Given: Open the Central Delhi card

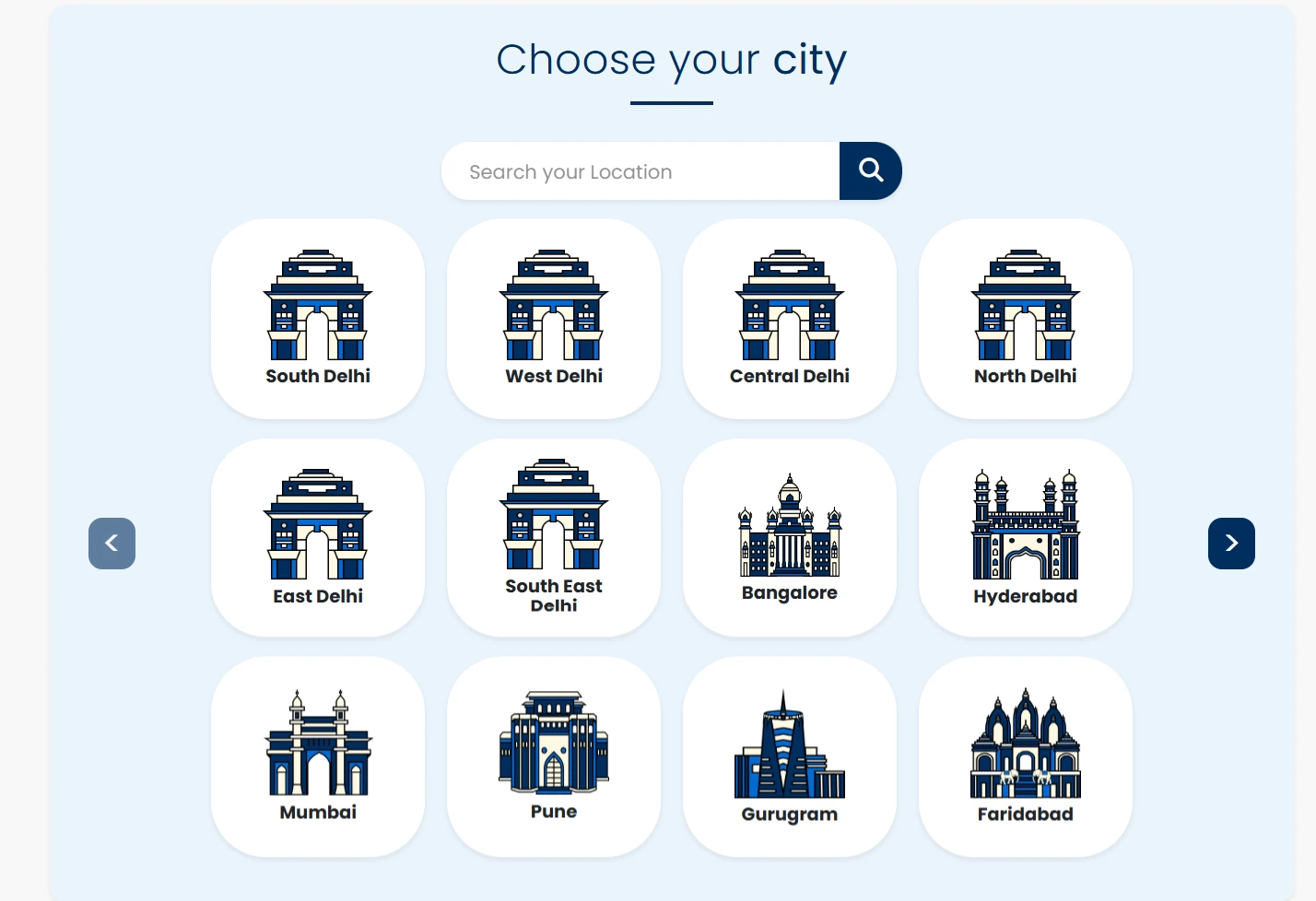Looking at the screenshot, I should pos(790,319).
